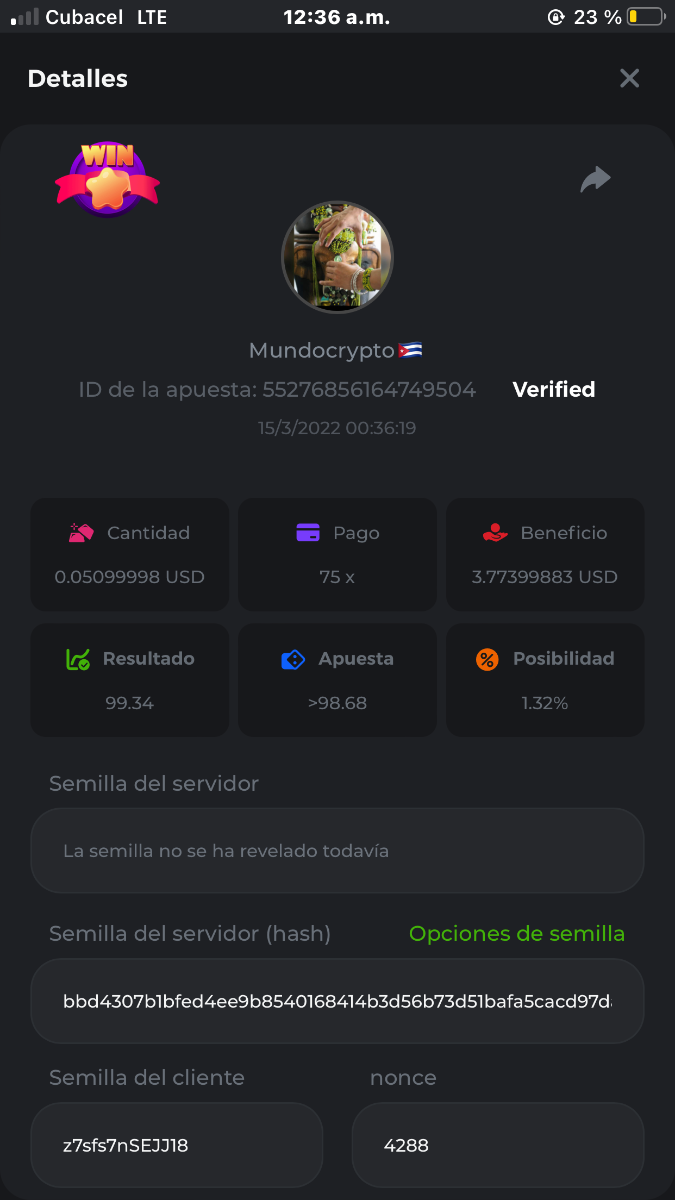Tap the Verified button
This screenshot has height=1200, width=675.
tap(554, 389)
